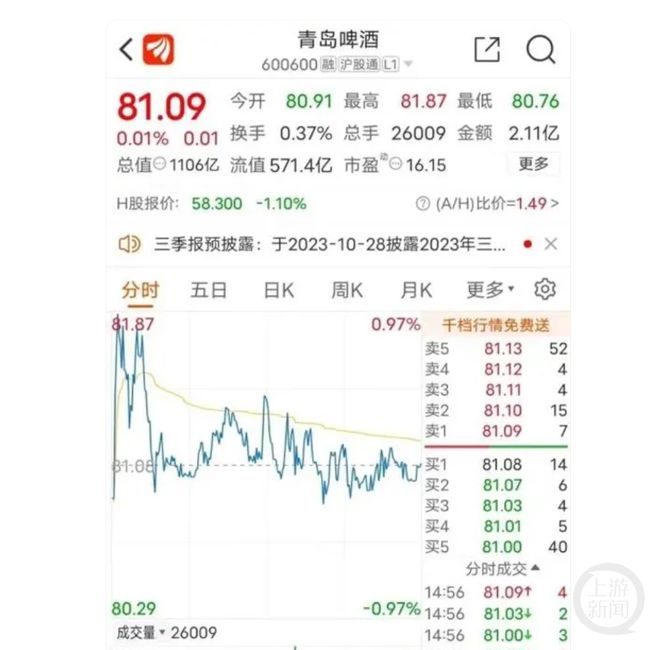The height and width of the screenshot is (650, 660).
Task: Switch to the 五日 chart tab
Action: [x=209, y=290]
